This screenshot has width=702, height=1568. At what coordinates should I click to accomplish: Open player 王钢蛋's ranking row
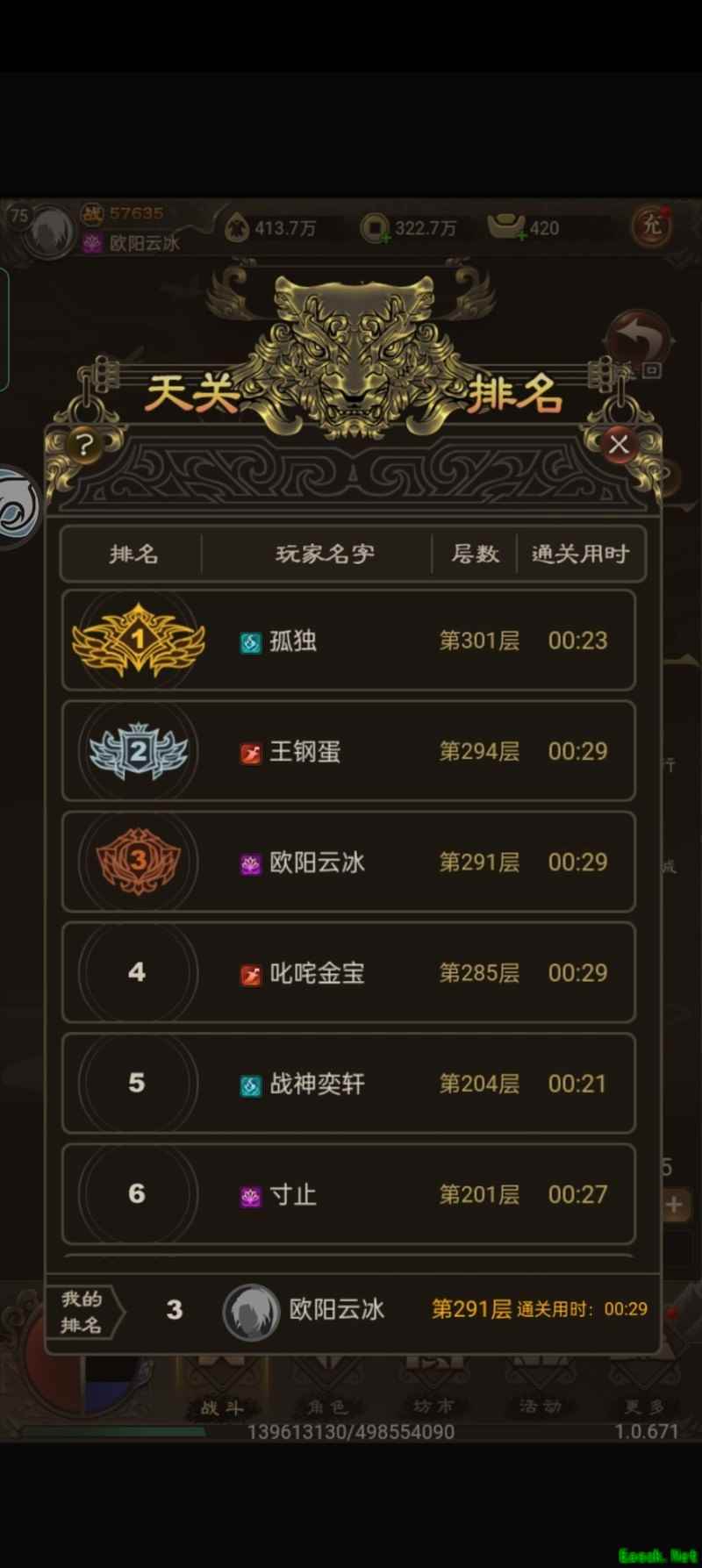(348, 751)
